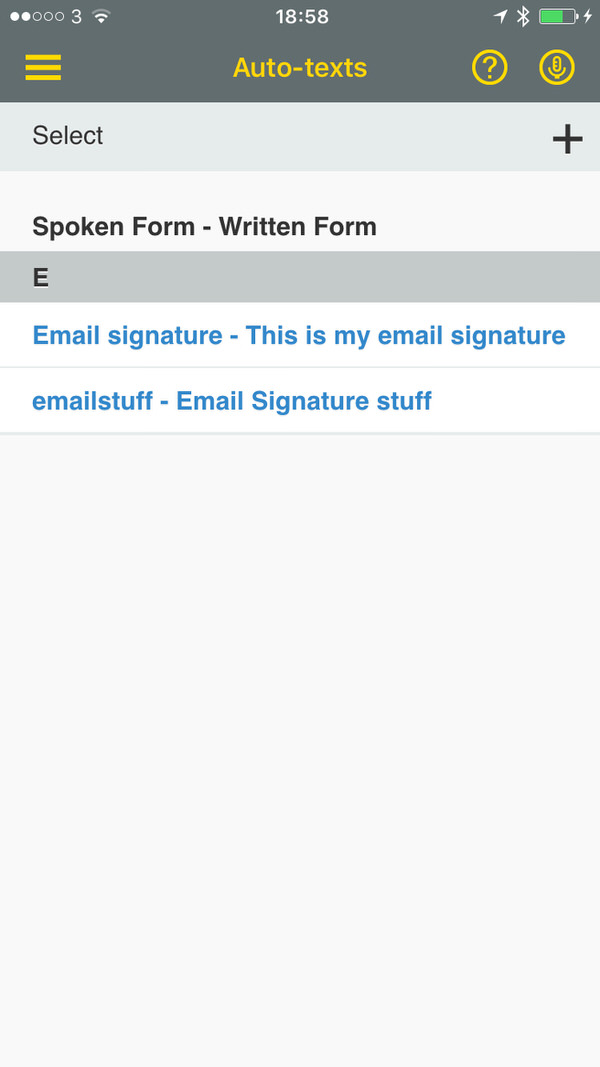Open the help question mark icon
The height and width of the screenshot is (1067, 600).
click(490, 68)
